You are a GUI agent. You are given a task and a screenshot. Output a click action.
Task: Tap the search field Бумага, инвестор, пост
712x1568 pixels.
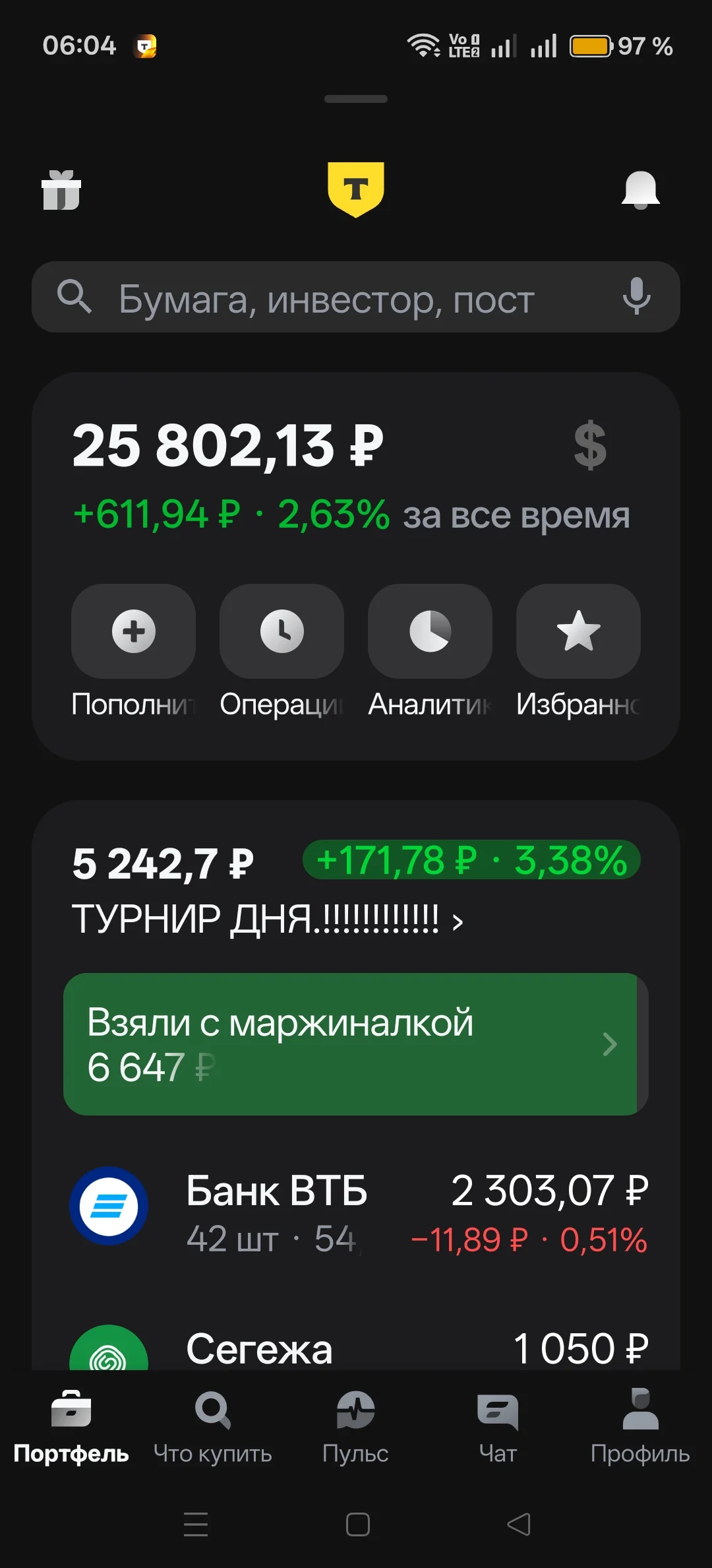pos(356,297)
